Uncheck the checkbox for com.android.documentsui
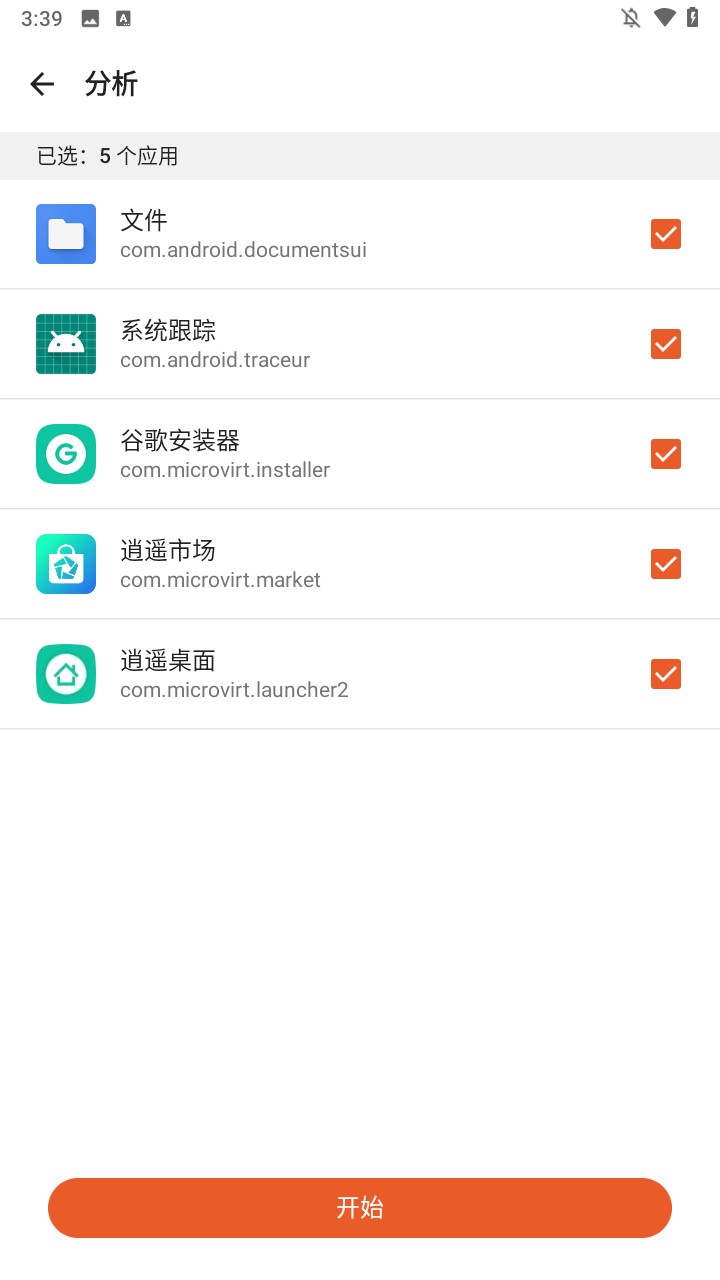The image size is (720, 1280). 665,233
